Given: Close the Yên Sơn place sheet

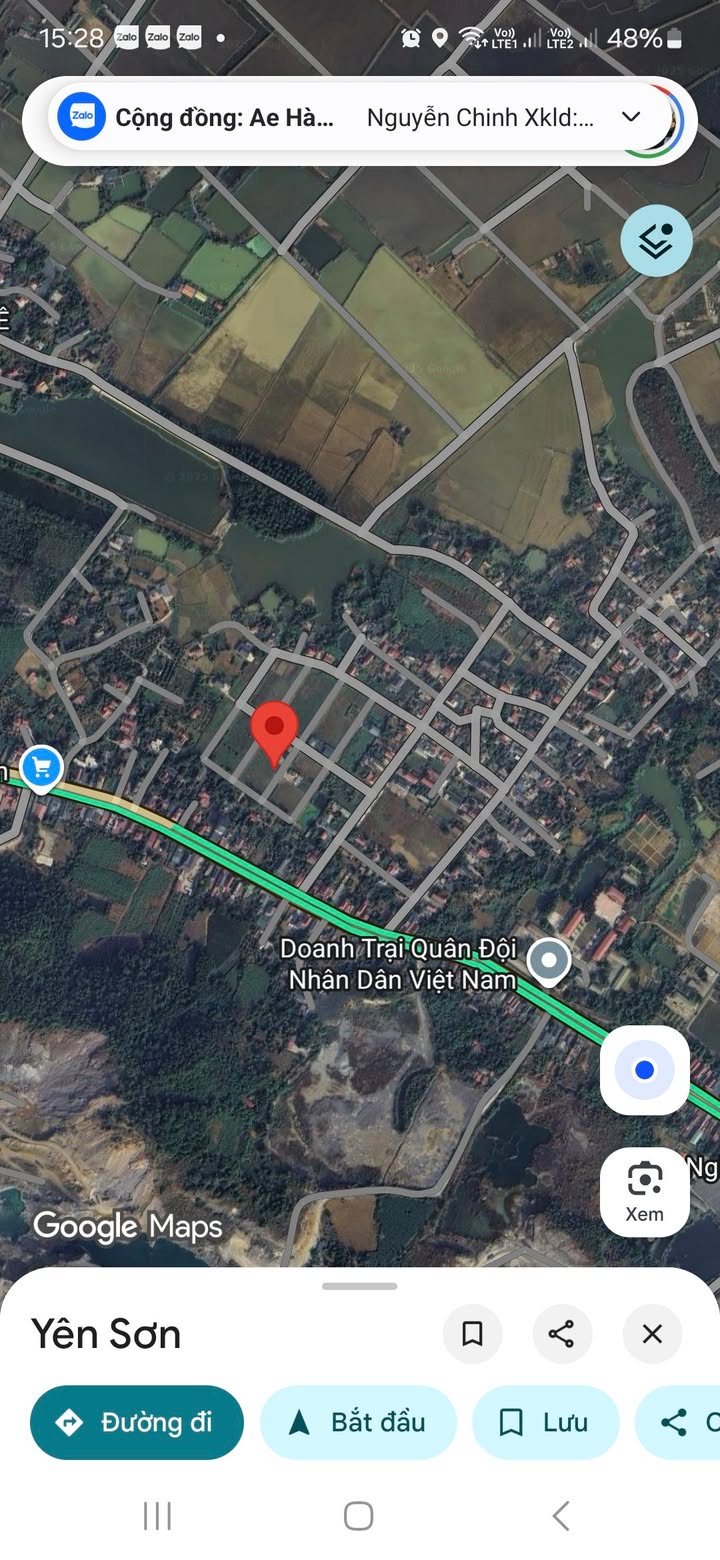Looking at the screenshot, I should (x=652, y=1333).
